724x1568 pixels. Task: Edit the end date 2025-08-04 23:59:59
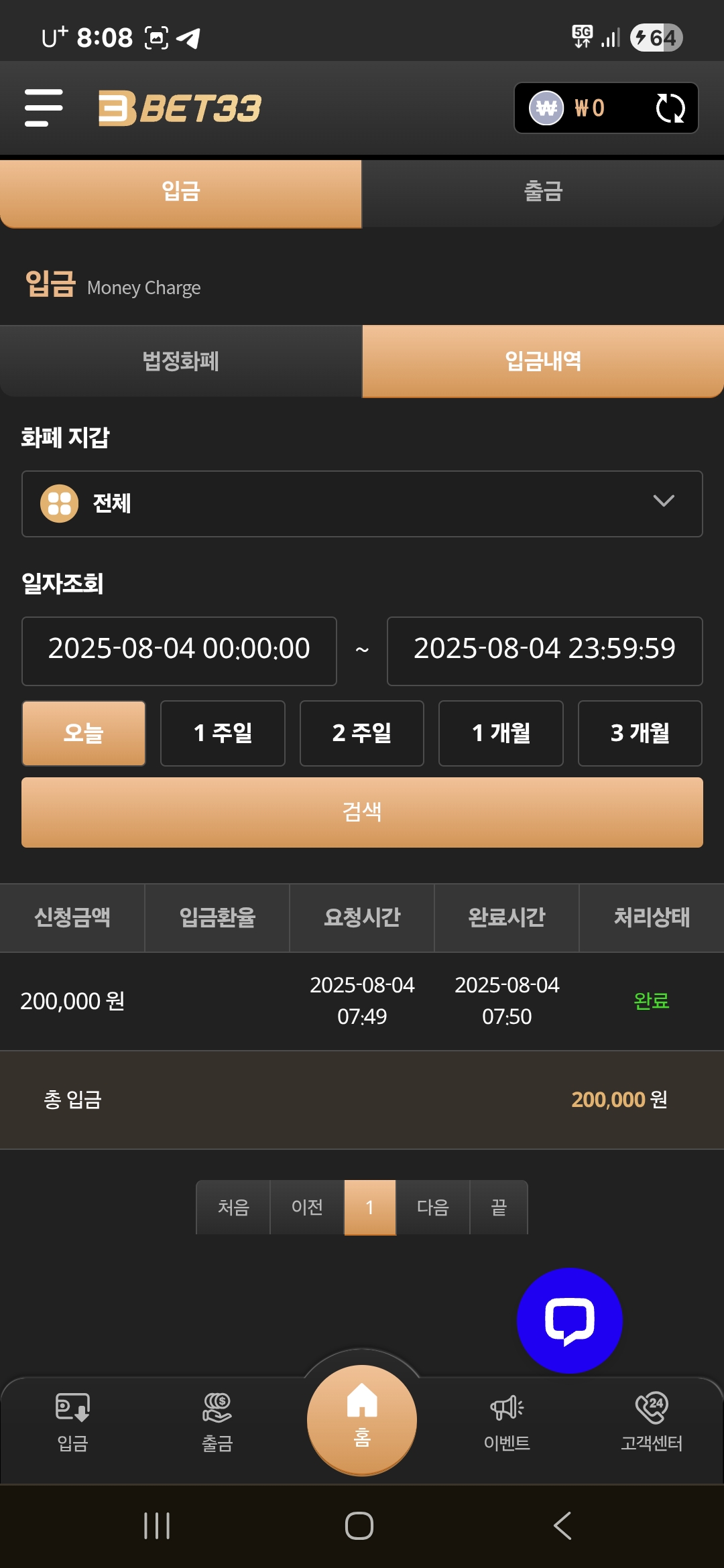544,650
